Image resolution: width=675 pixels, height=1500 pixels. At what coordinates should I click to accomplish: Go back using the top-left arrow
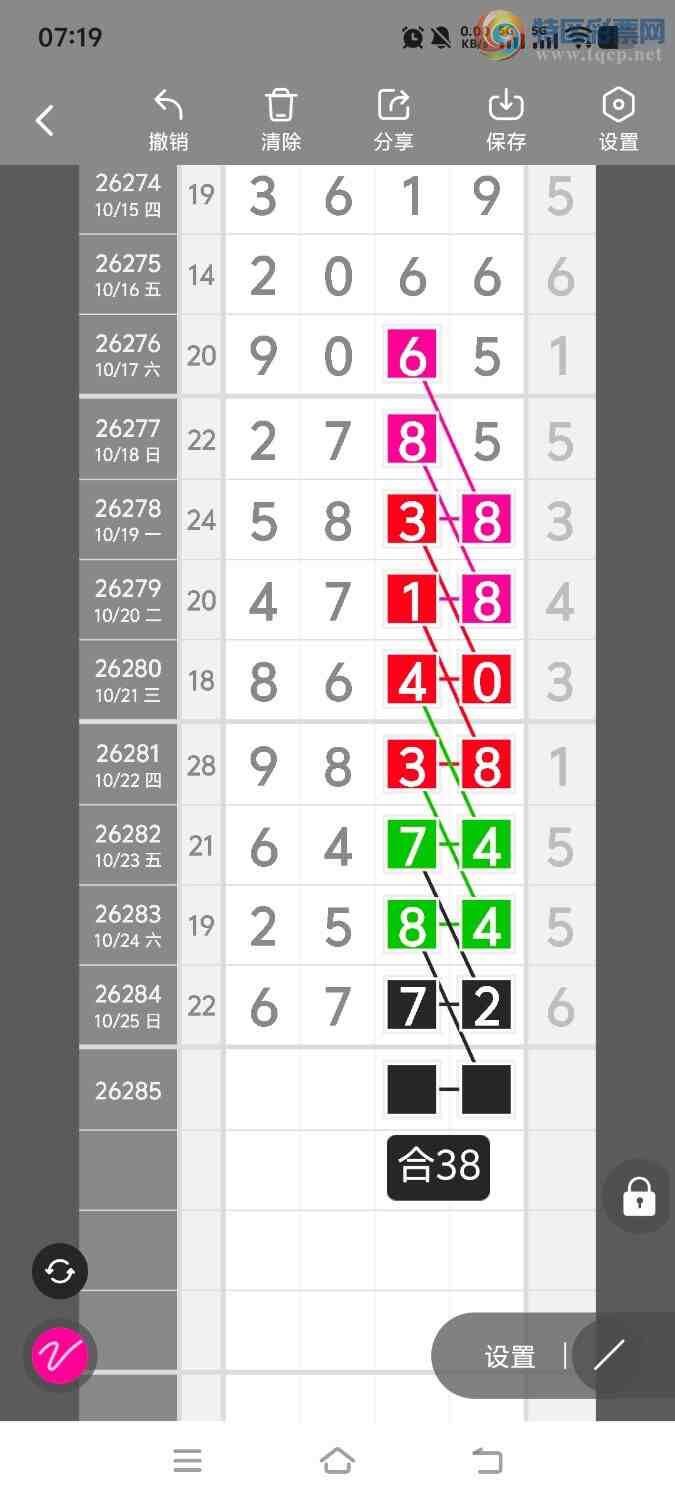pos(45,121)
